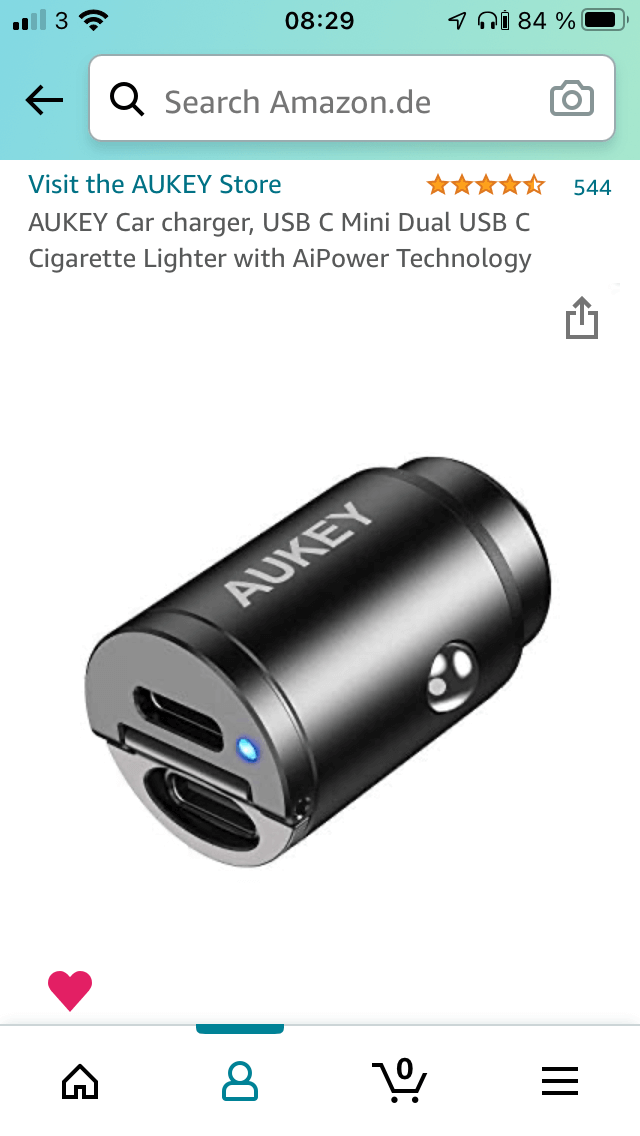Open camera search in search bar
Screen dimensions: 640x1136
pyautogui.click(x=572, y=100)
